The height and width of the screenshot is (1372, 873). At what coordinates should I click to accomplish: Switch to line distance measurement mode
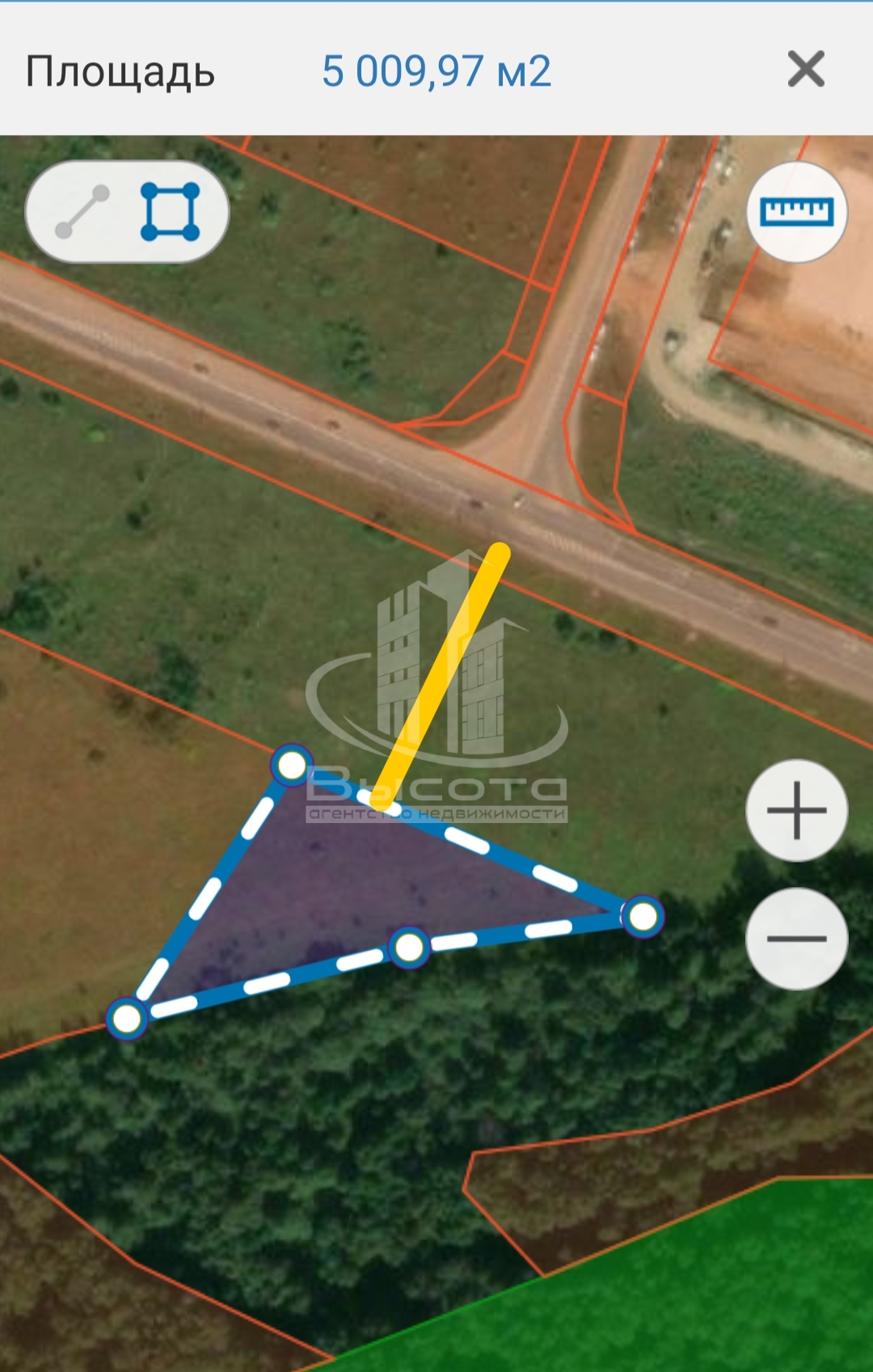(82, 212)
